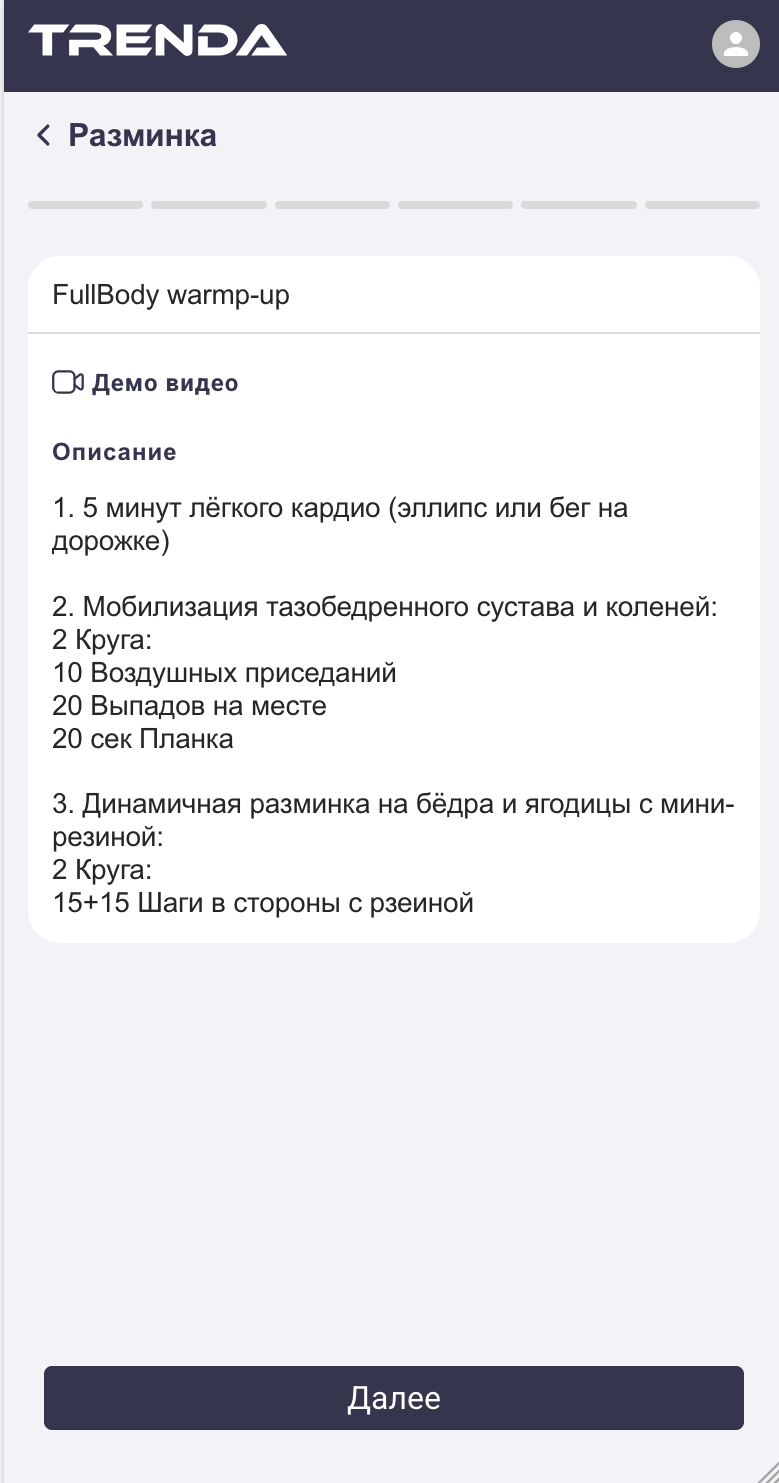Go back from Разминка screen

[43, 135]
